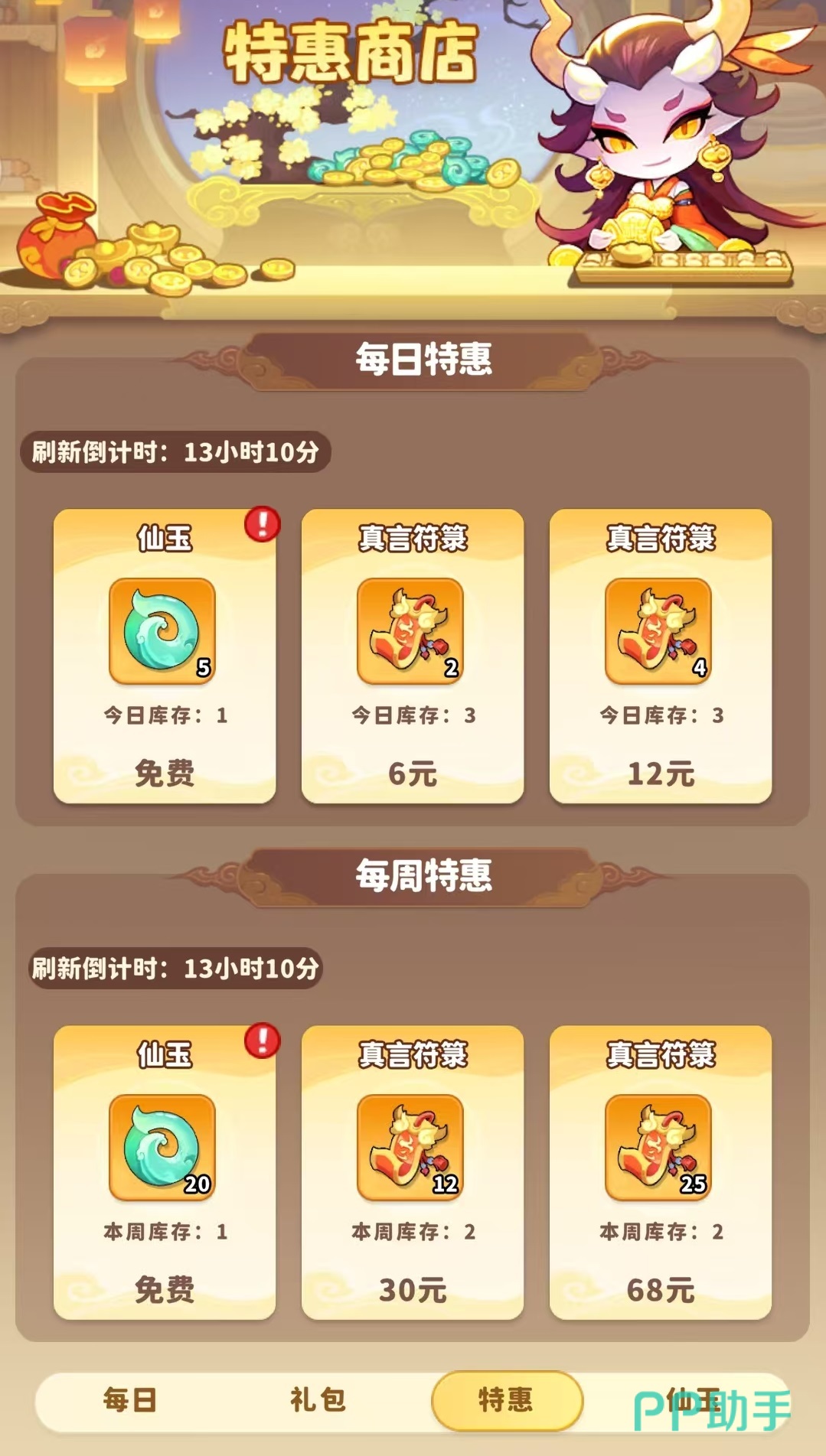Buy the daily 真言符箓 for 6元
Image resolution: width=826 pixels, height=1456 pixels.
(x=413, y=773)
